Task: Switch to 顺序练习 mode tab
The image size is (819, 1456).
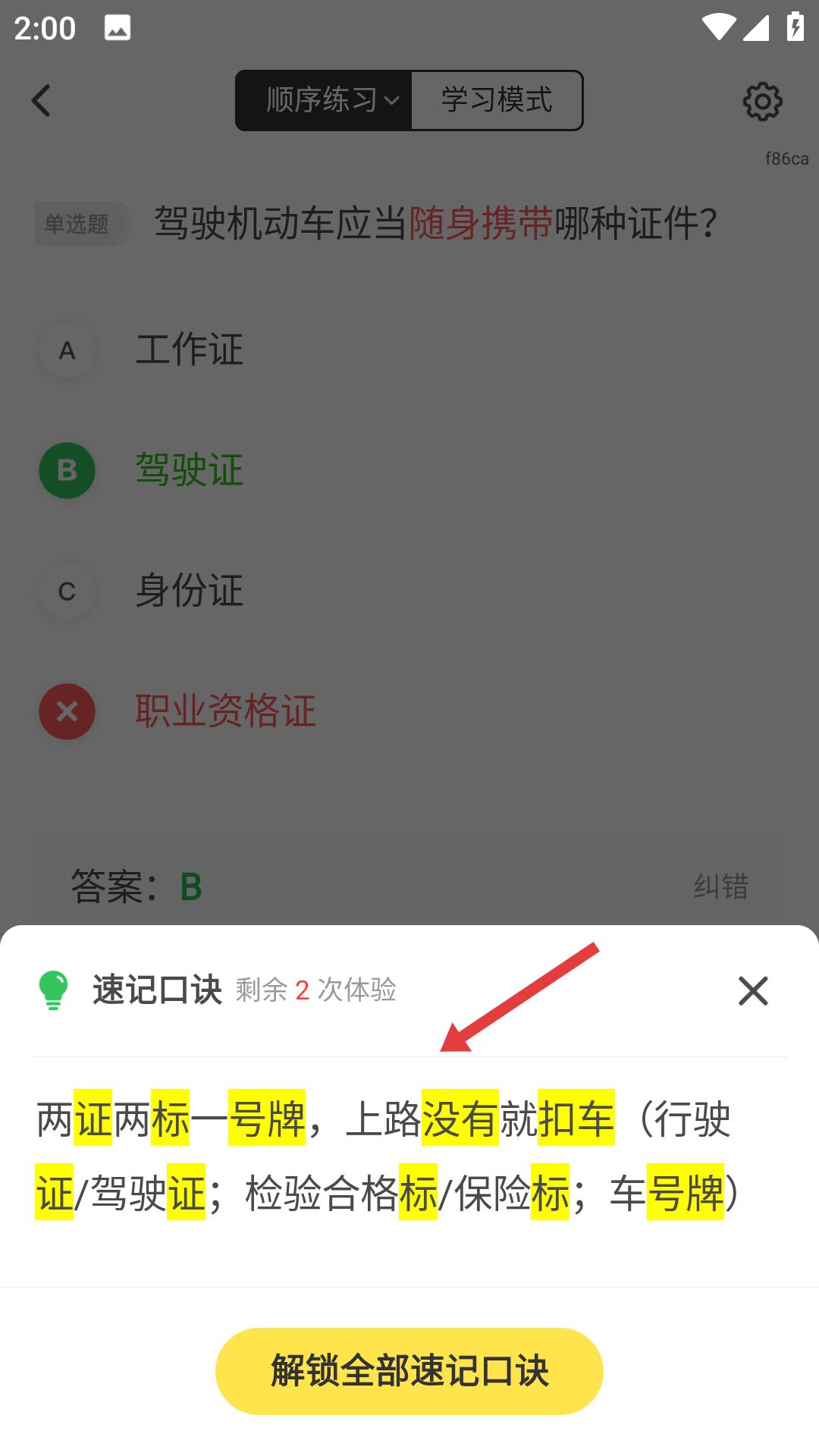Action: pyautogui.click(x=322, y=100)
